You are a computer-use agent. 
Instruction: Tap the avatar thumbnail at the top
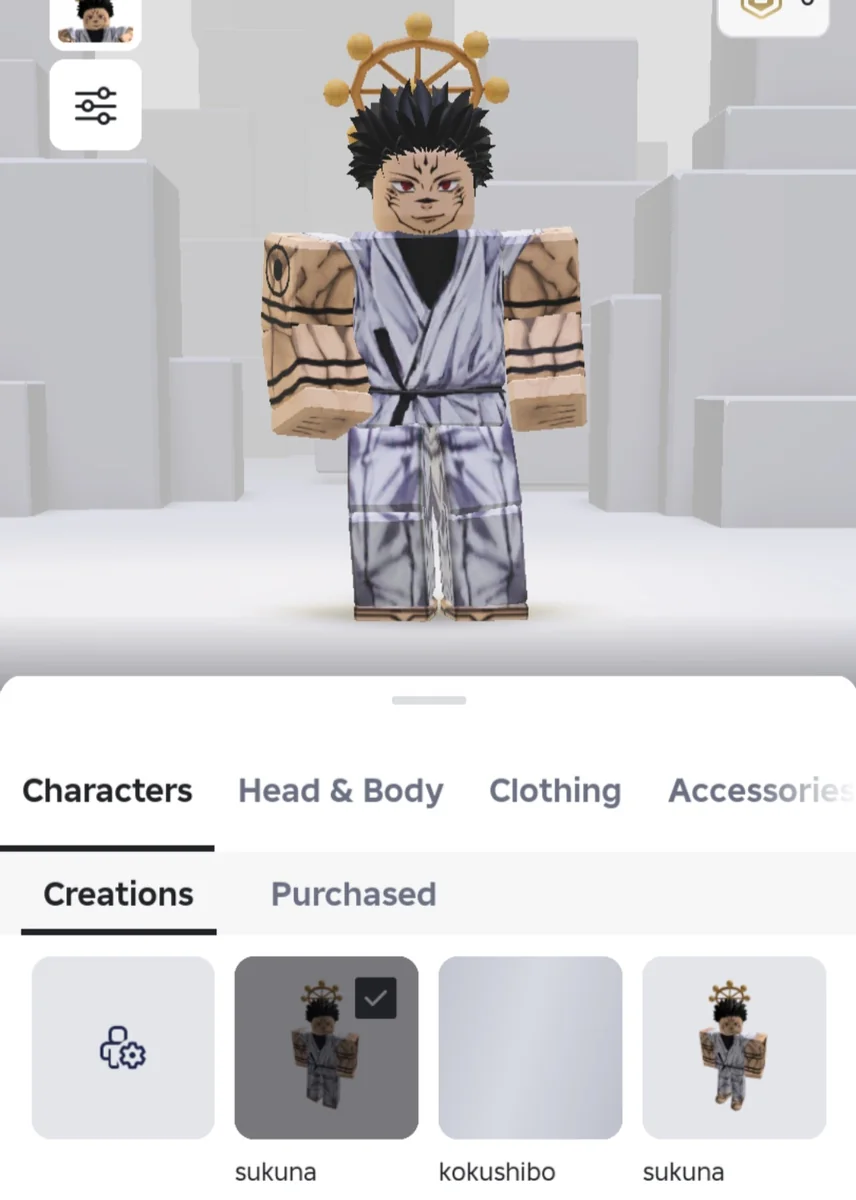point(95,22)
